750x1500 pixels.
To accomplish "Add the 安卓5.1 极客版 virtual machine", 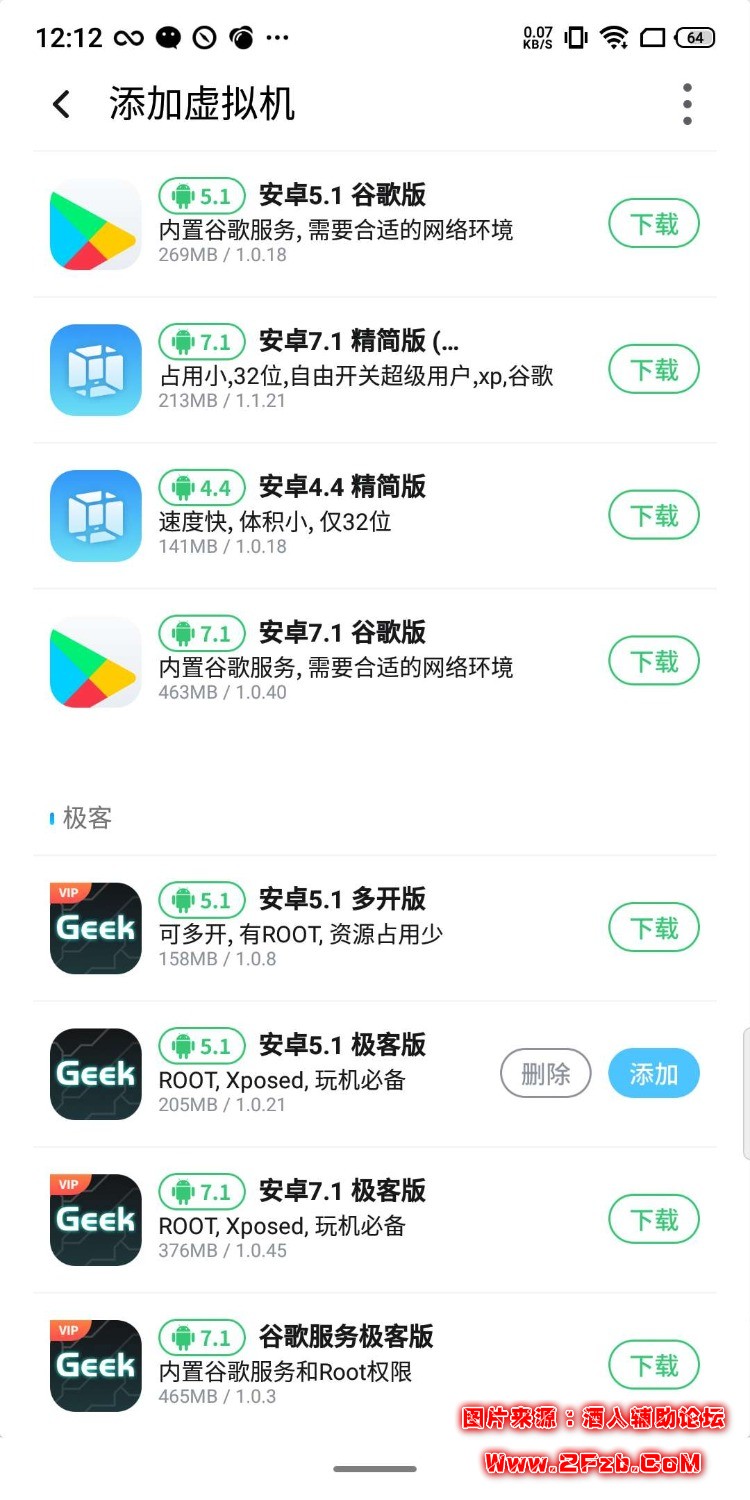I will [x=653, y=1075].
